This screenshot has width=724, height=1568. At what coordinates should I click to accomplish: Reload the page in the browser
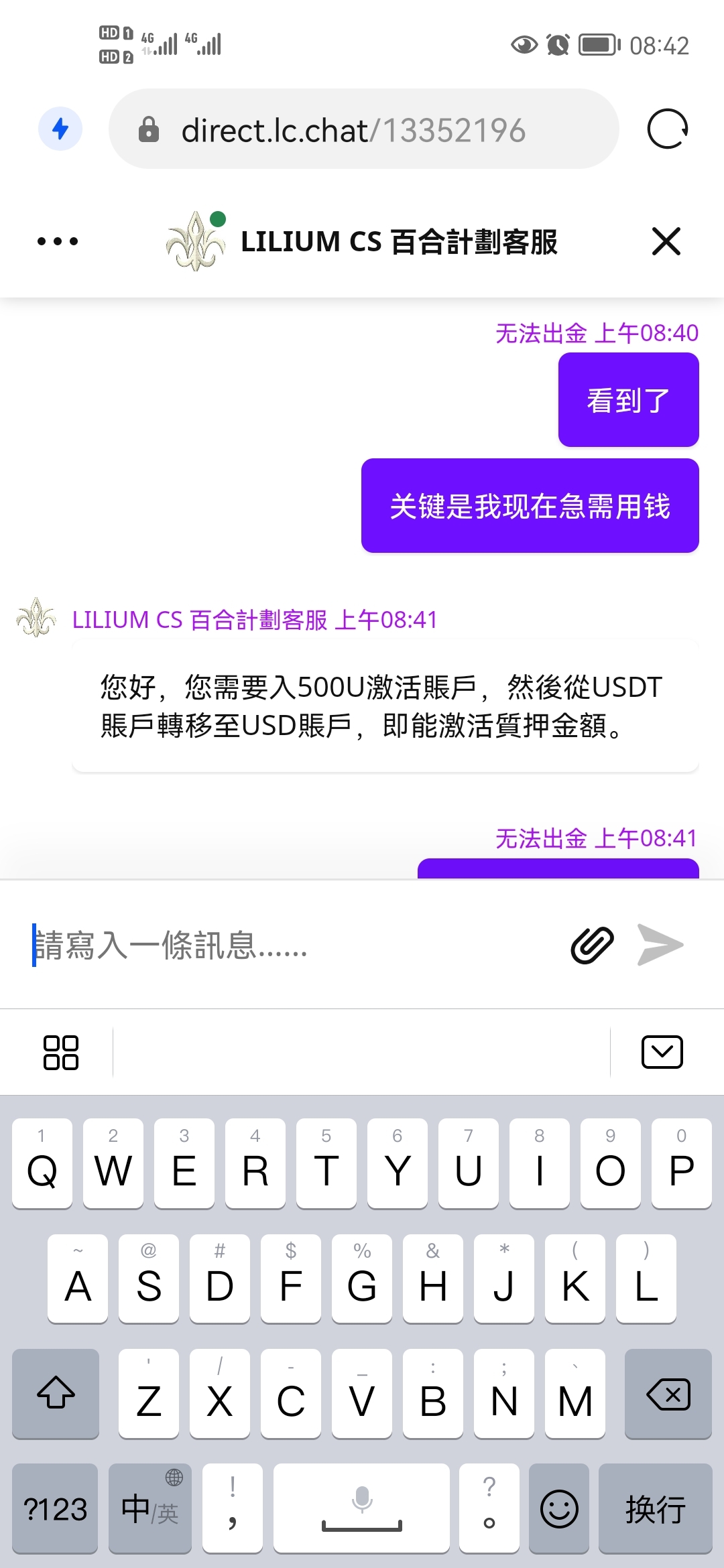(667, 129)
